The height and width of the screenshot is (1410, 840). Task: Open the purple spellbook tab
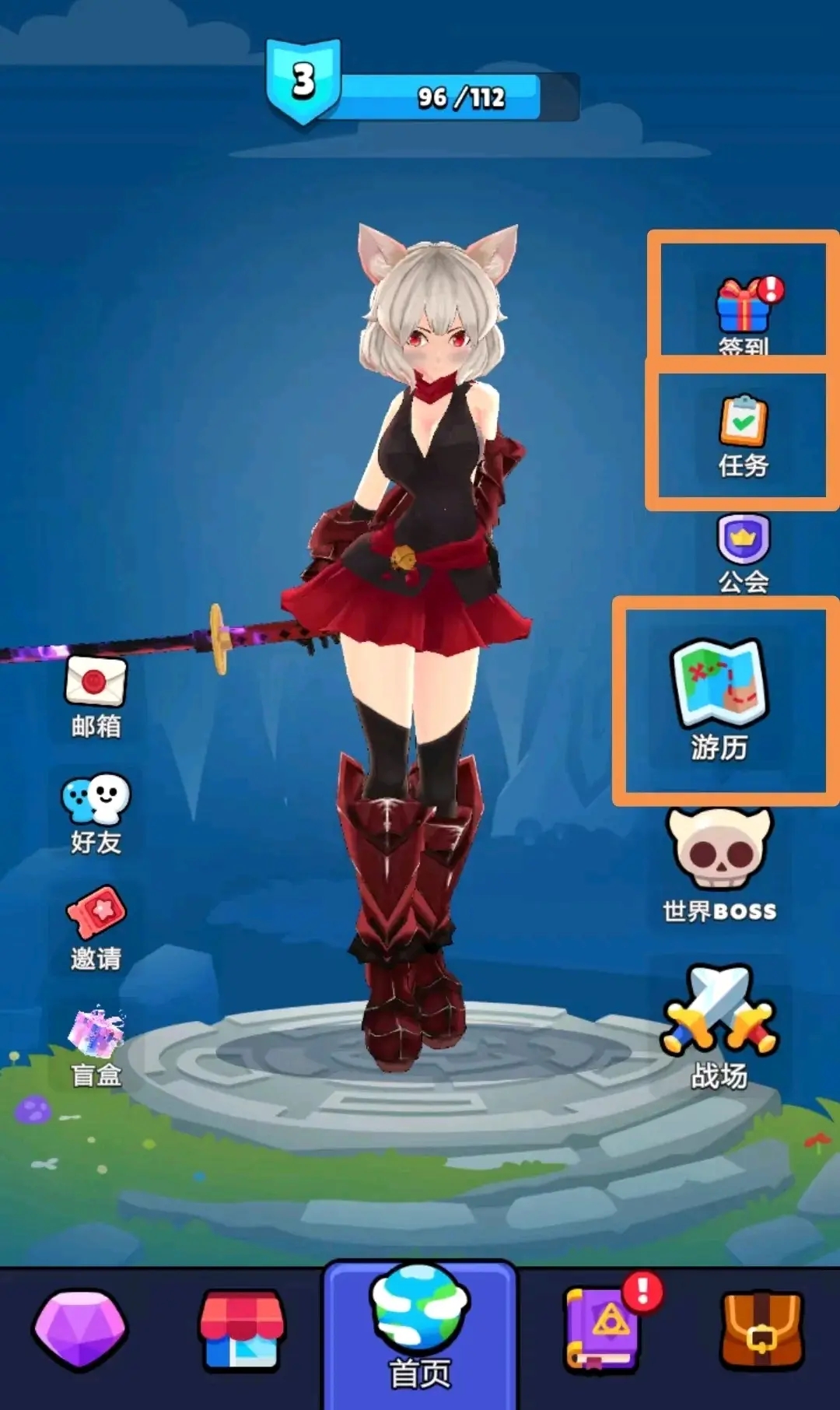[x=603, y=1329]
